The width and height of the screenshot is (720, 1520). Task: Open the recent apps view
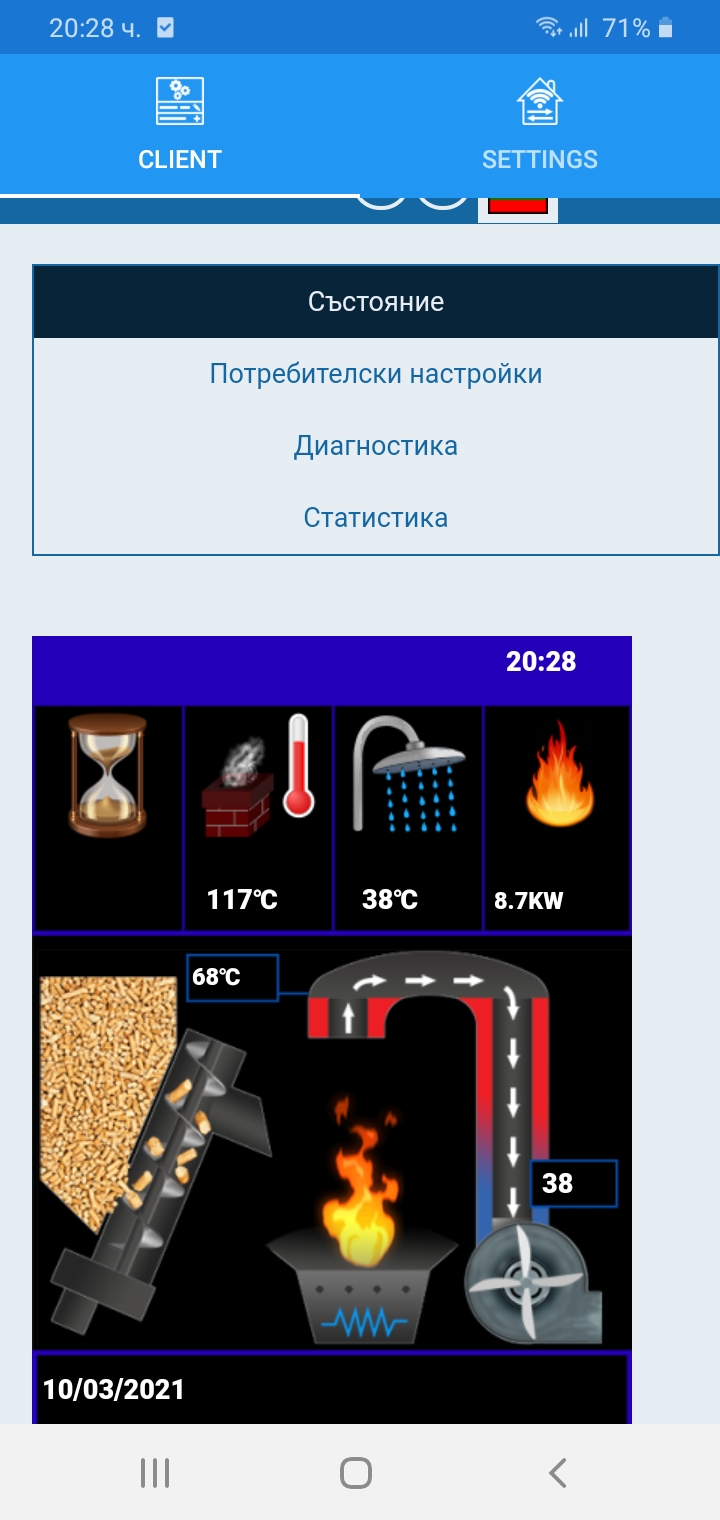point(155,1472)
